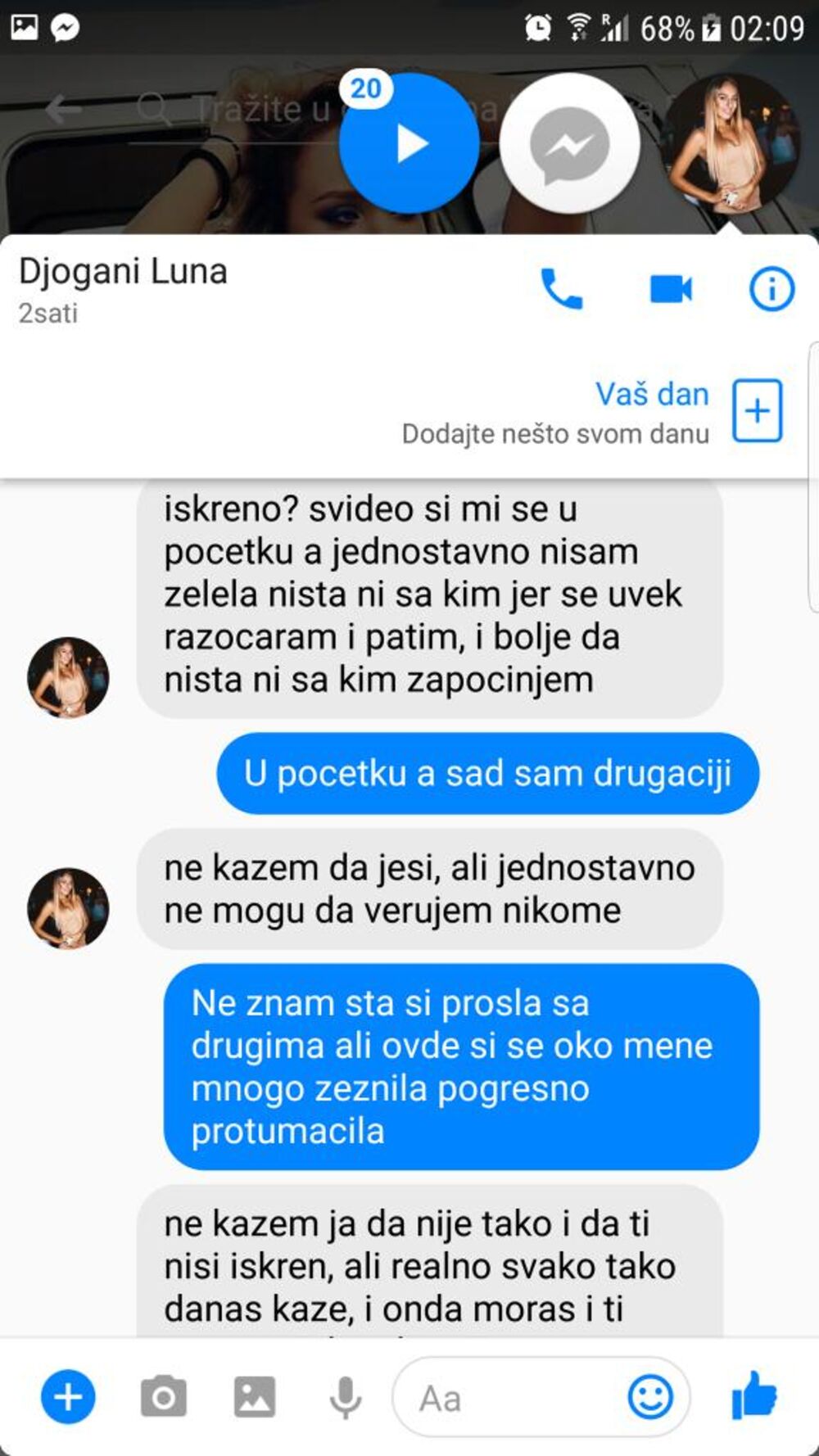Viewport: 819px width, 1456px height.
Task: Focus the Aa message text field
Action: click(x=508, y=1398)
